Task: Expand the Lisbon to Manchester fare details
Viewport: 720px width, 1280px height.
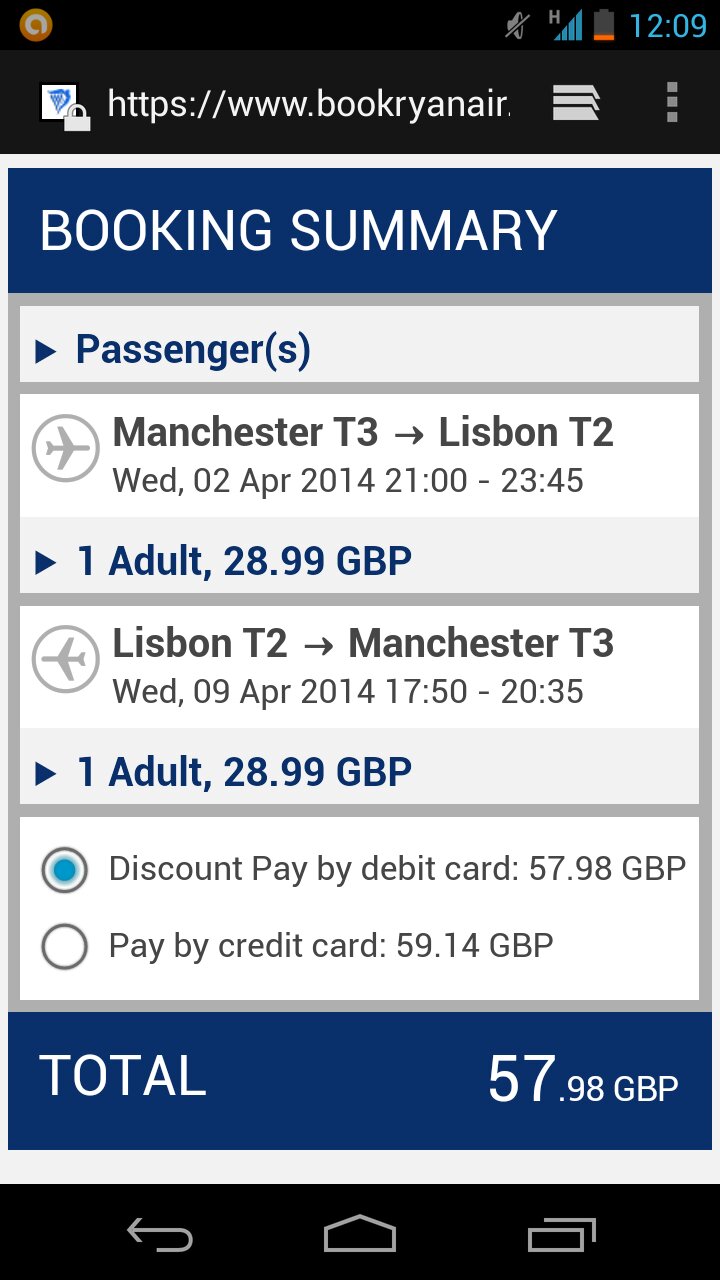Action: tap(359, 772)
